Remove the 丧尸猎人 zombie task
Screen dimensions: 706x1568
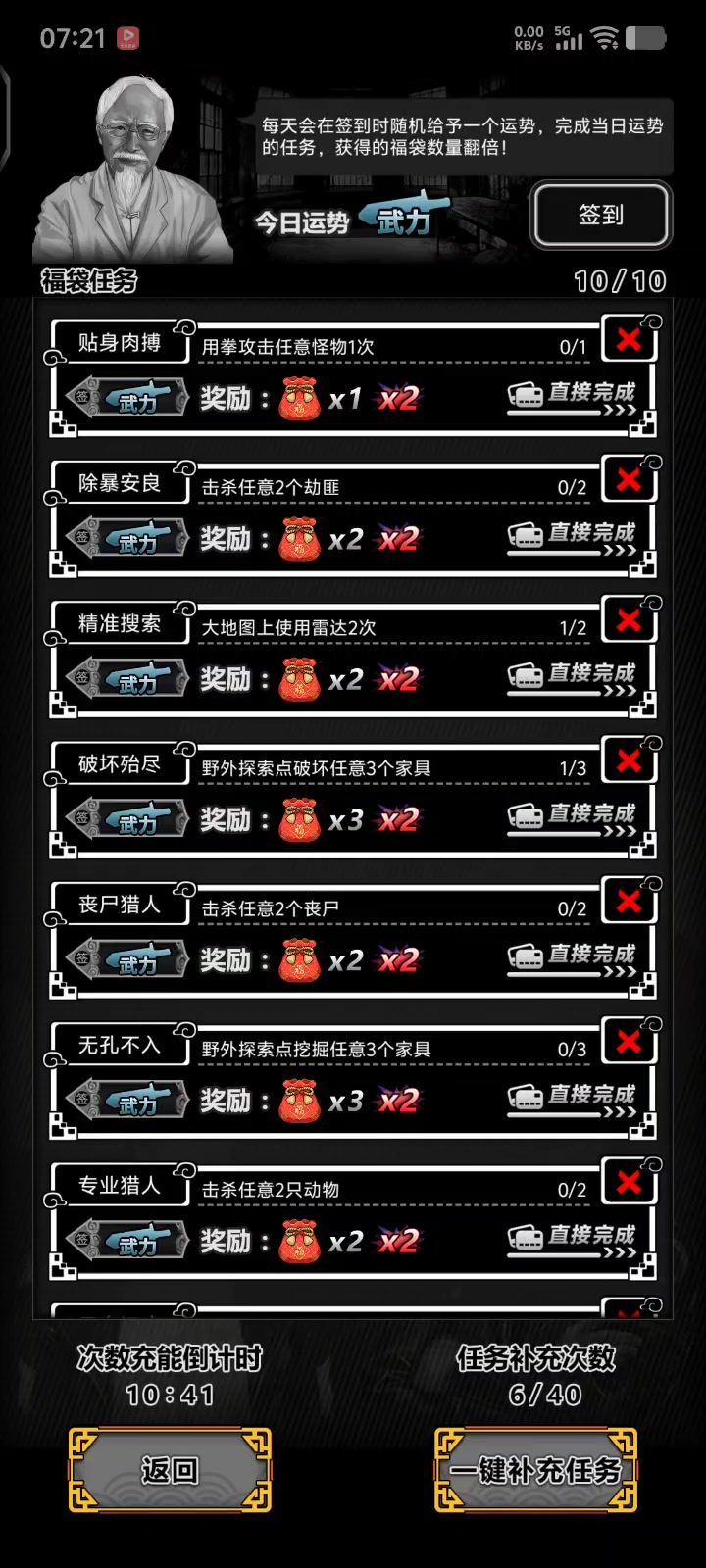(x=629, y=902)
